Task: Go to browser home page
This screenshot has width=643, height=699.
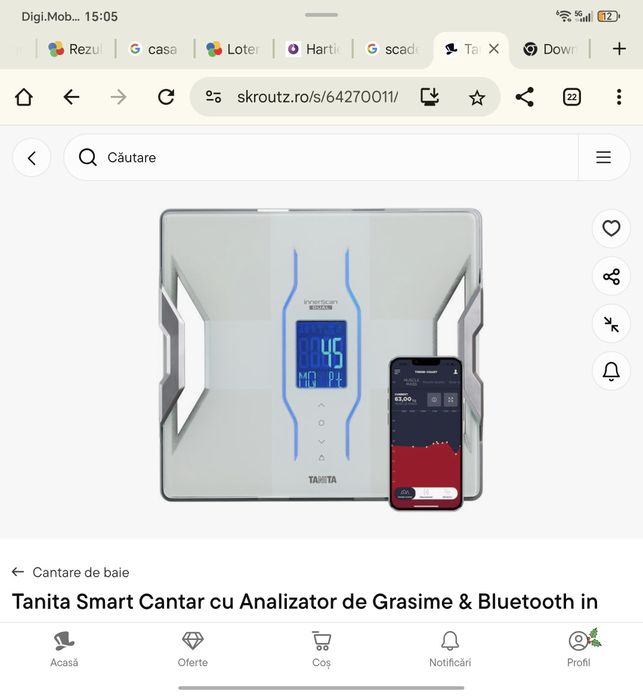Action: (x=23, y=97)
